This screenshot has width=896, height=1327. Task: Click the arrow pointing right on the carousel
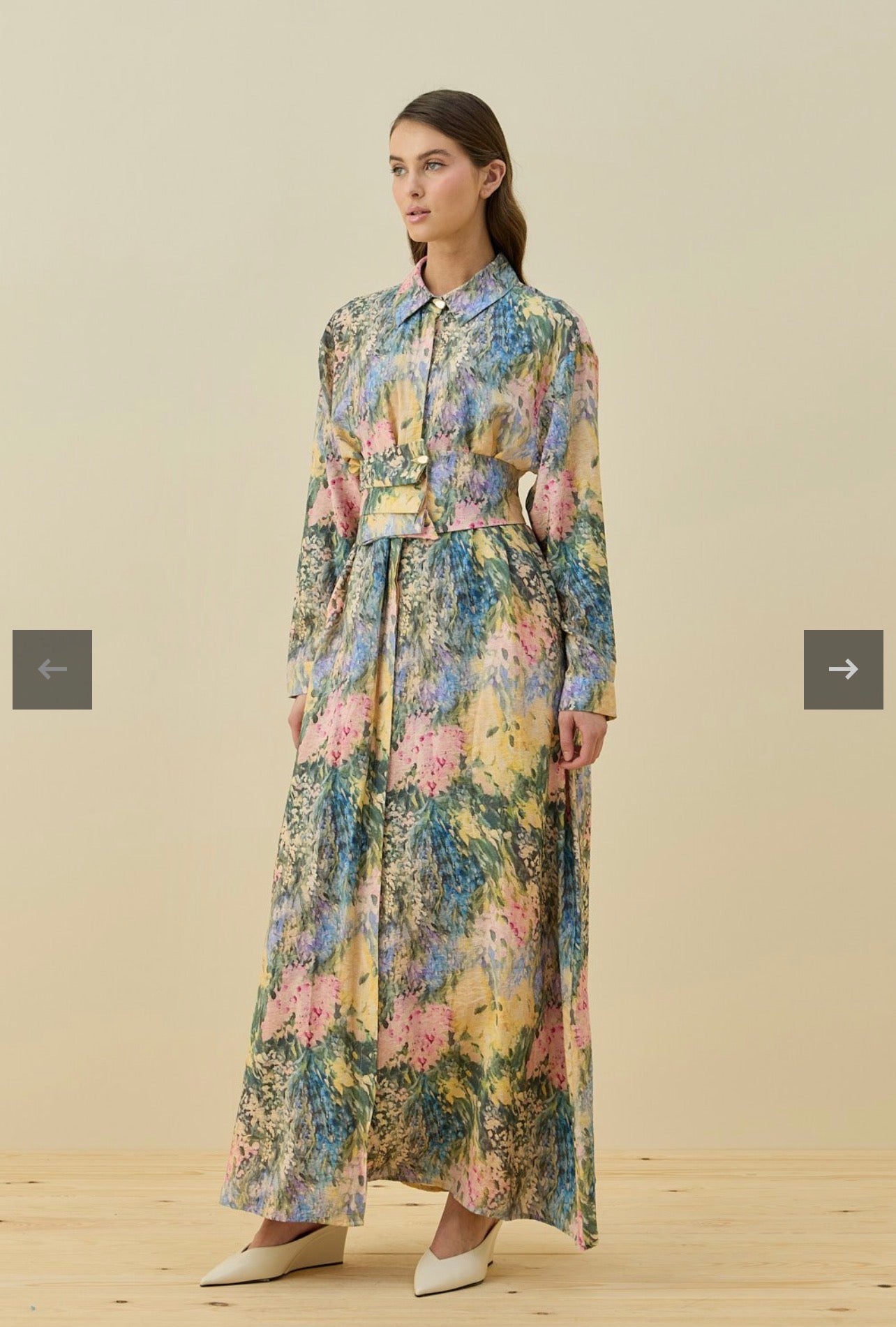point(843,668)
